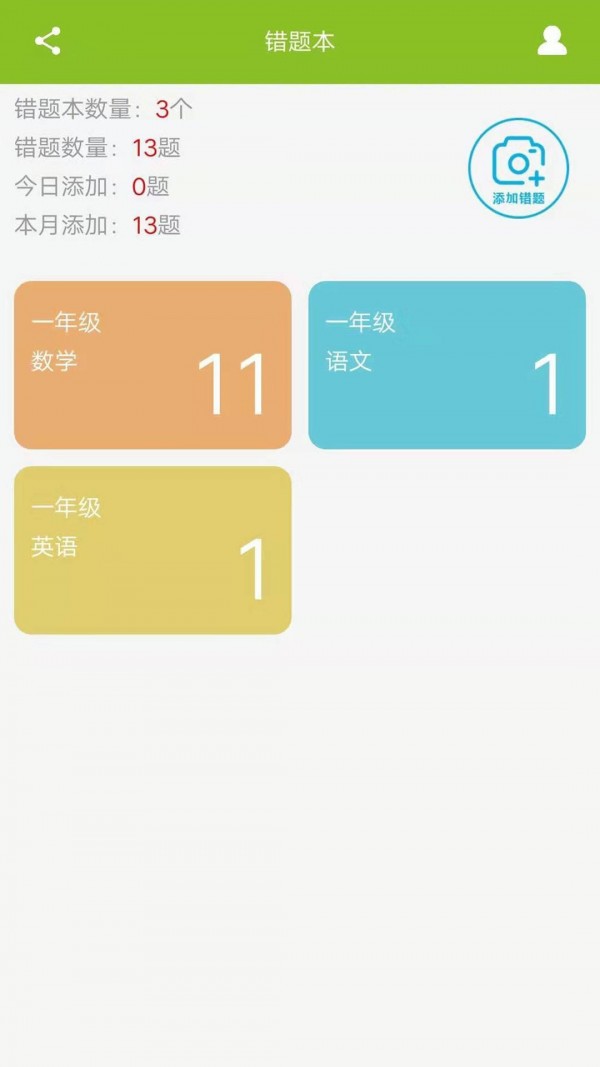
Task: Tap the 添加错题 camera button
Action: click(518, 168)
